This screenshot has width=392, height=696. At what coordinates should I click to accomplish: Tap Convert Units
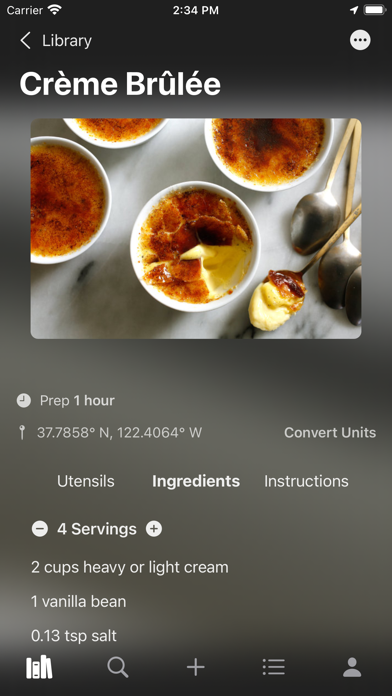330,433
